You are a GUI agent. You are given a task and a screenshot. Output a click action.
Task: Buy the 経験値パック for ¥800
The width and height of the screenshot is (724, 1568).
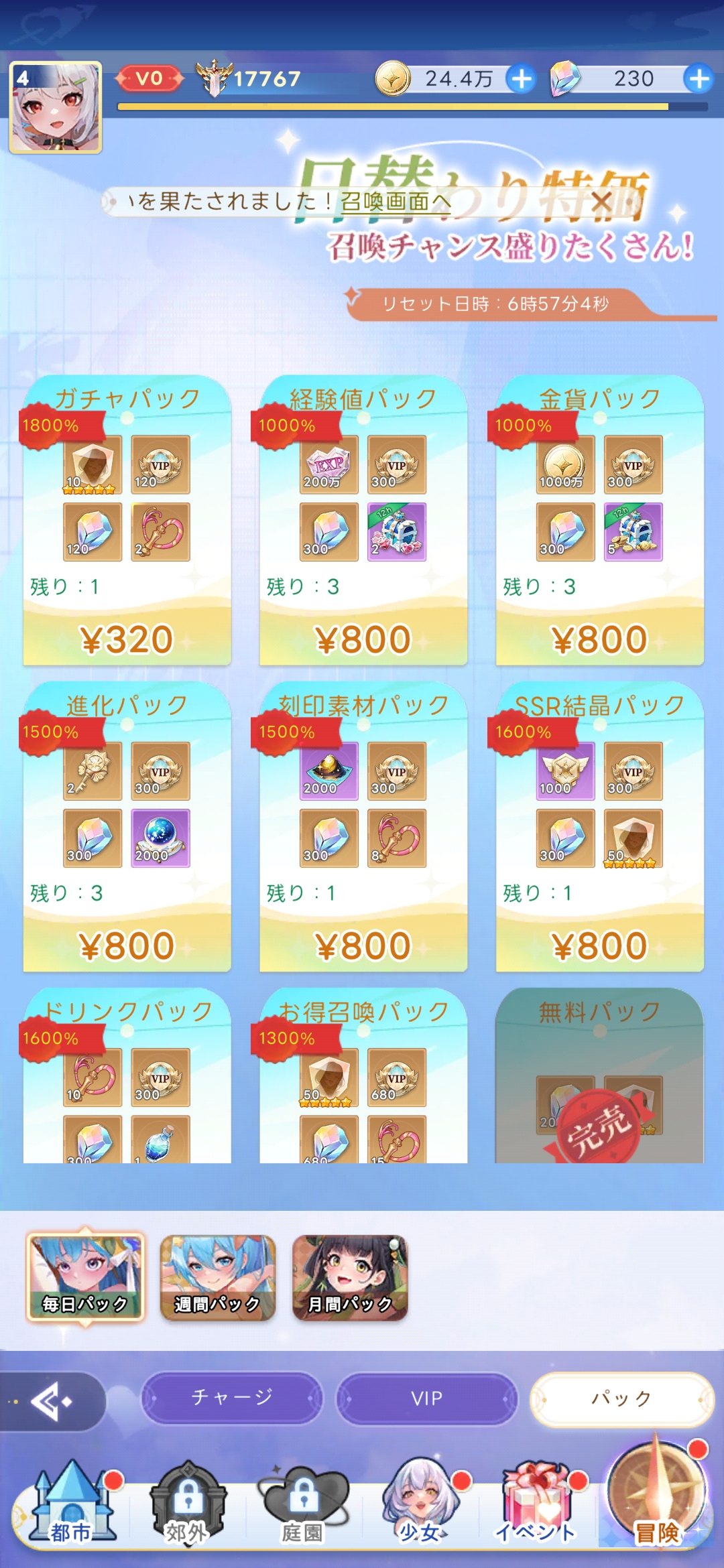click(x=363, y=639)
